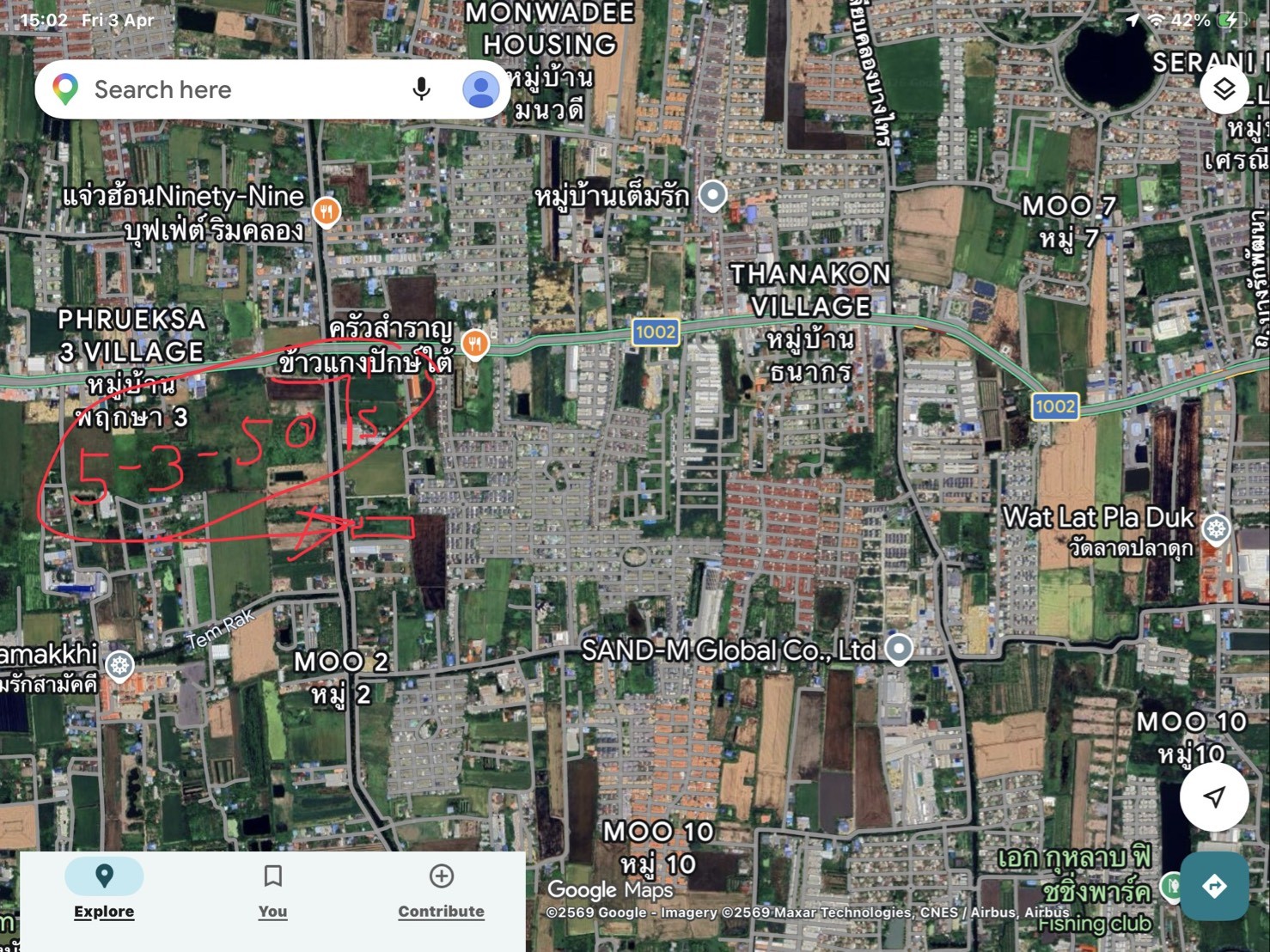Screen dimensions: 1270x952
Task: Select the Wat Lat Pla Duk temple pin
Action: click(1216, 528)
